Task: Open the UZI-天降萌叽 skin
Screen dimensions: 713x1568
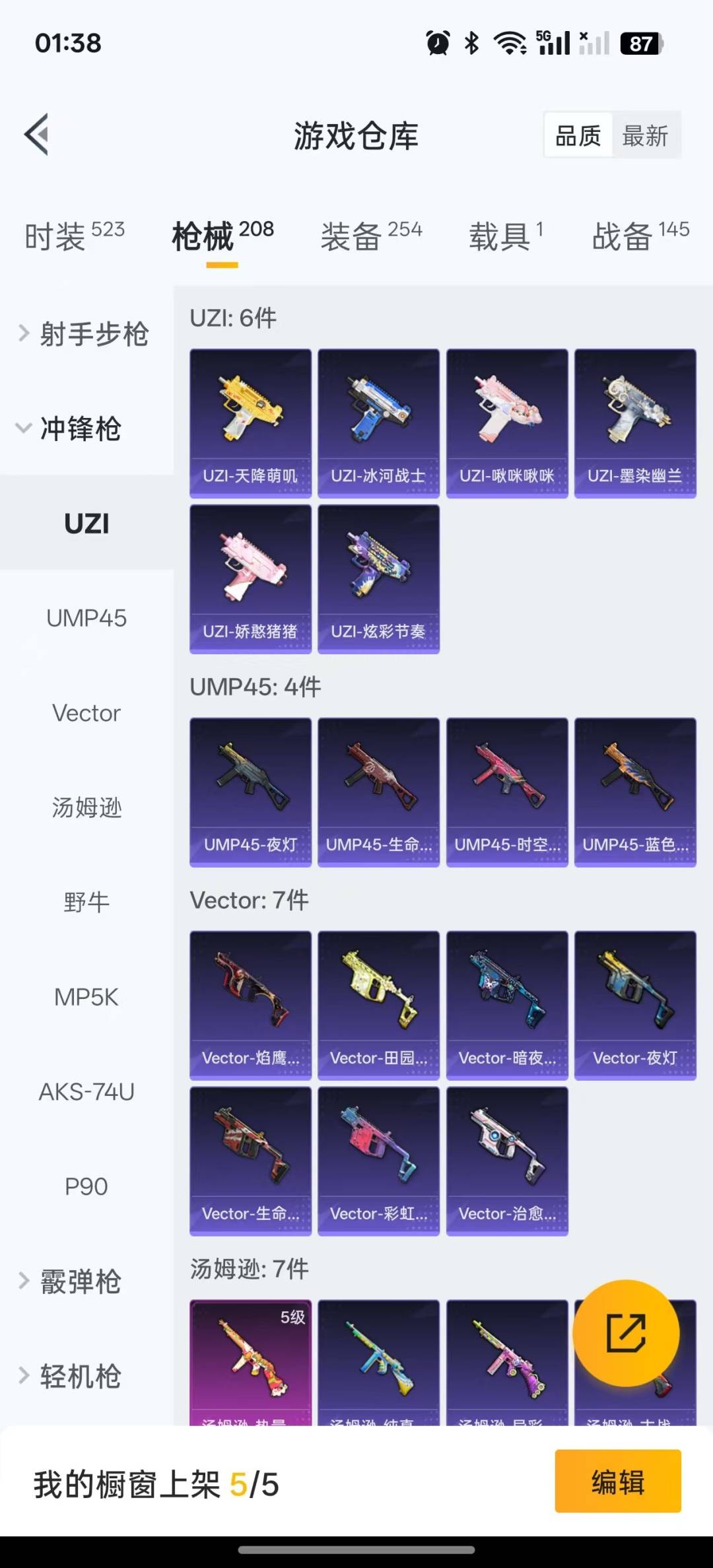Action: pos(250,423)
